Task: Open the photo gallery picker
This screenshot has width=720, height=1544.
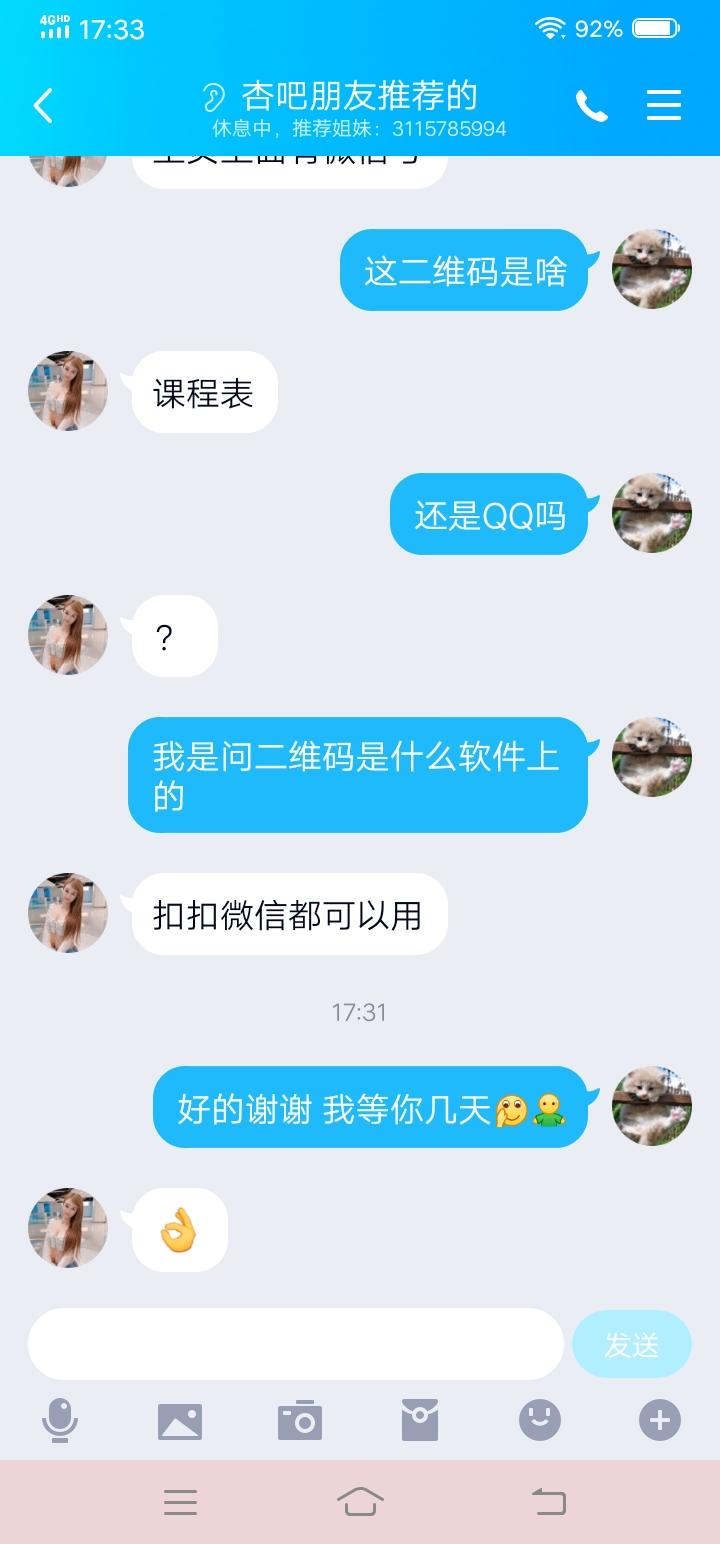Action: click(x=180, y=1420)
